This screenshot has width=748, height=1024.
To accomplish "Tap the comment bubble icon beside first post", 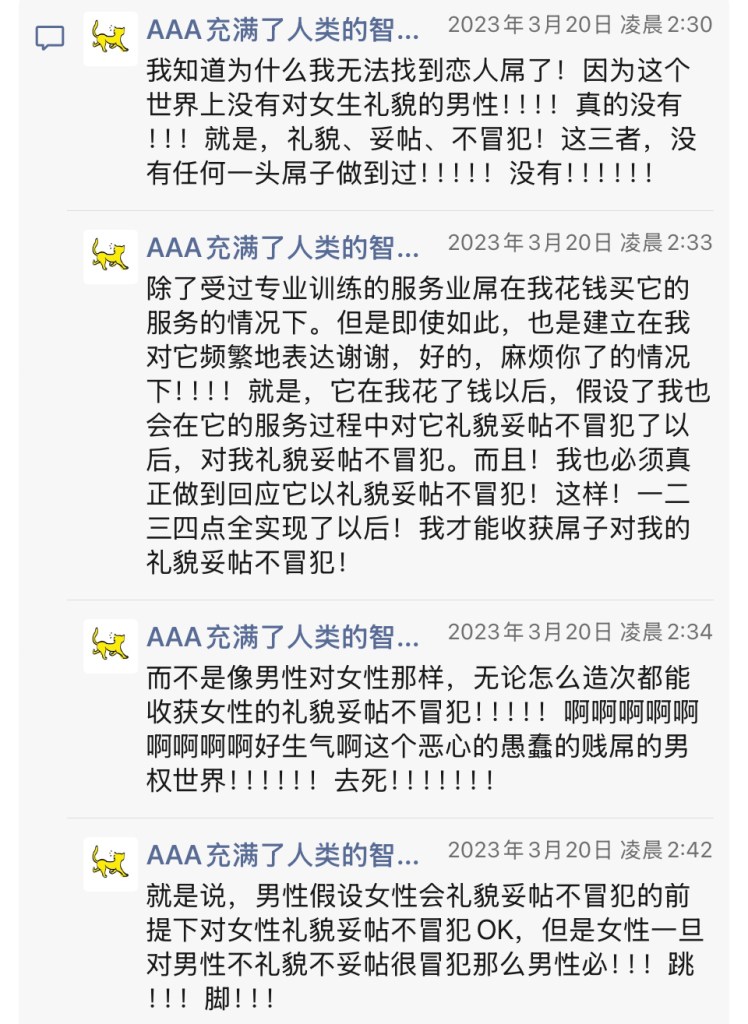I will pyautogui.click(x=50, y=38).
